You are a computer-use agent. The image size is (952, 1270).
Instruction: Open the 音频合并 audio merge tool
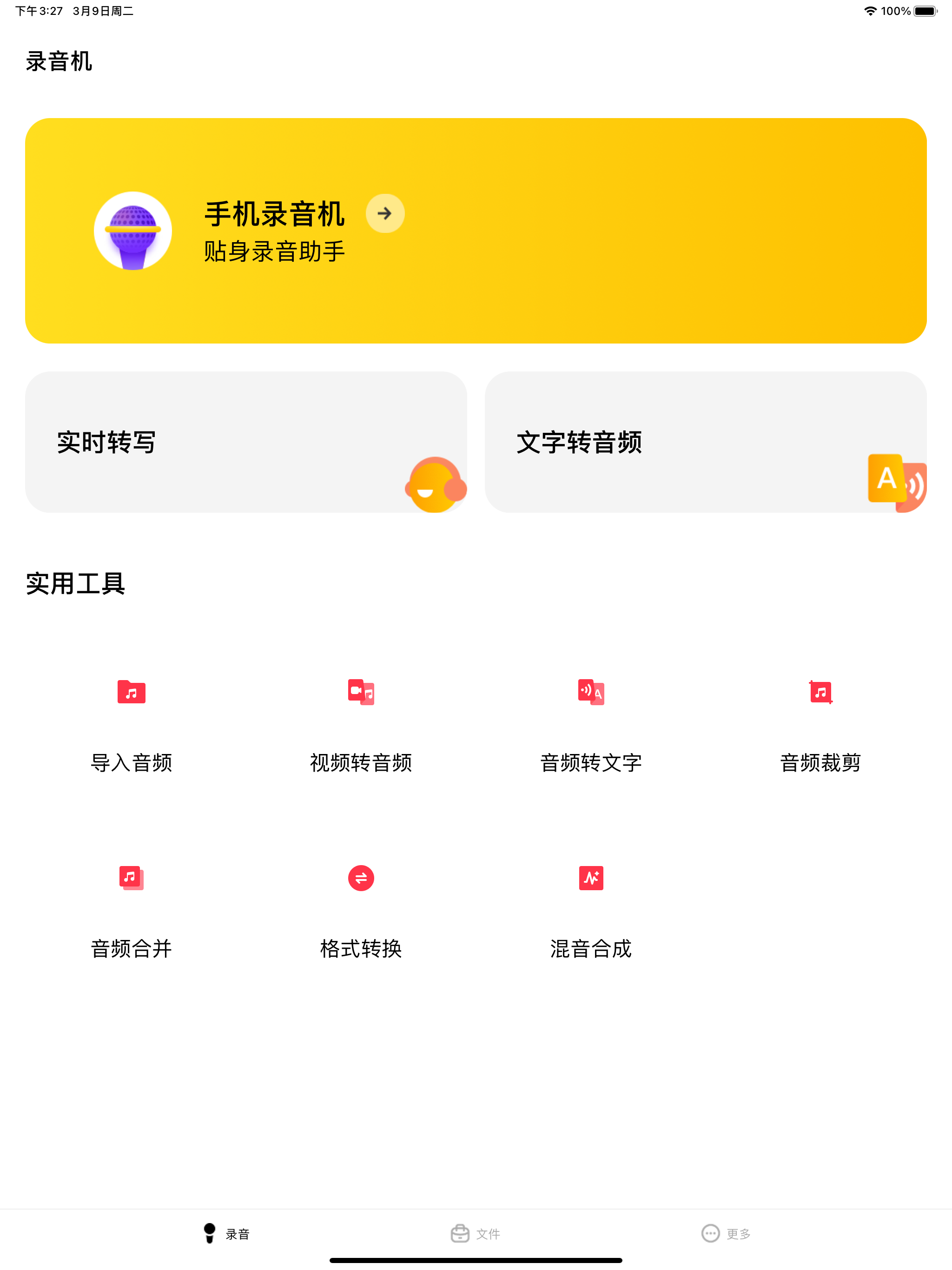132,913
